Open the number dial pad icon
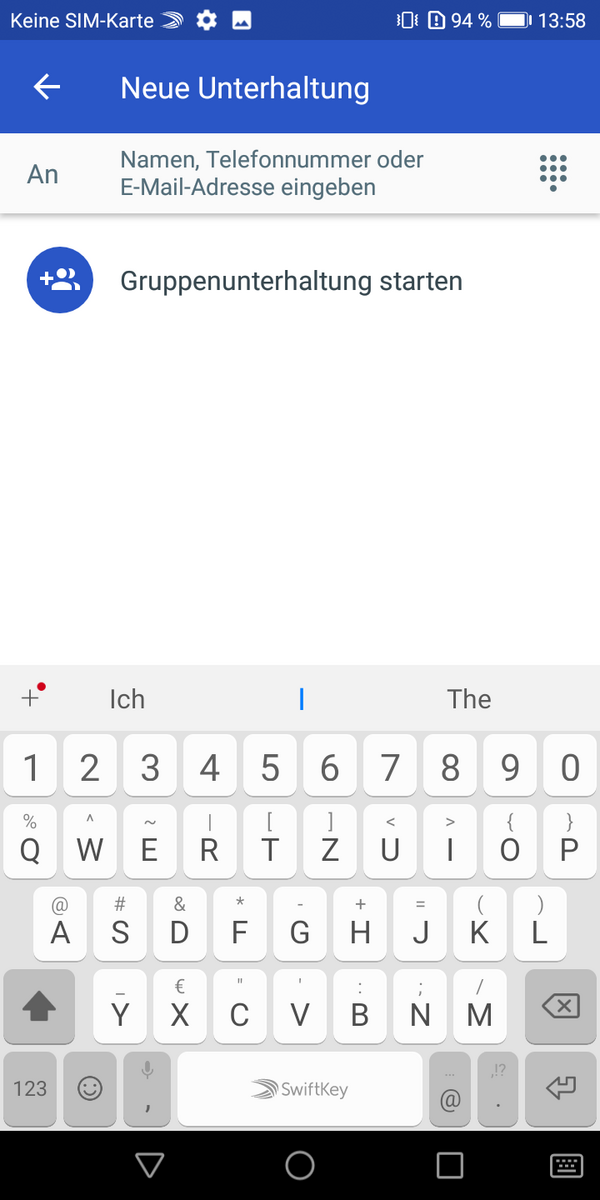The width and height of the screenshot is (600, 1200). 553,173
